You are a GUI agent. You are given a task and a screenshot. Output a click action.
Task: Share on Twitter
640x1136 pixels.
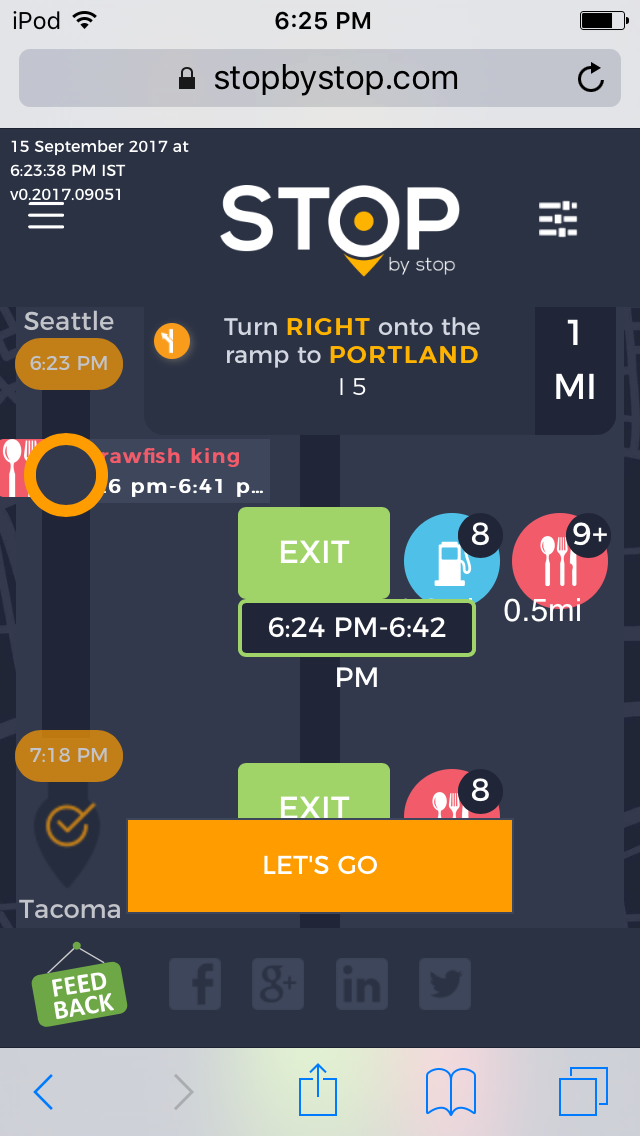(x=444, y=984)
